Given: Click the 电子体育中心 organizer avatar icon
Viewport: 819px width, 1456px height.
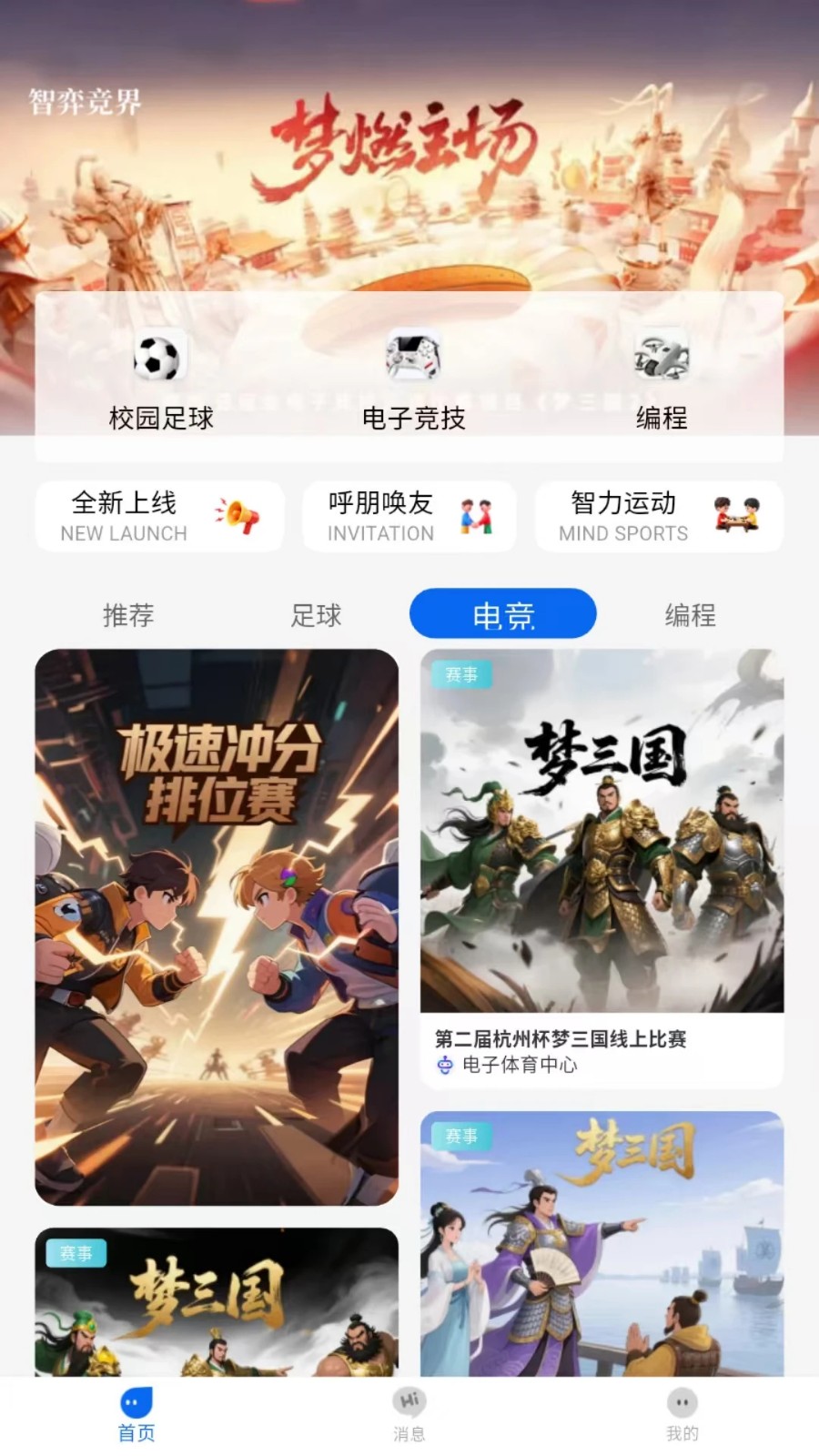Looking at the screenshot, I should click(443, 1066).
